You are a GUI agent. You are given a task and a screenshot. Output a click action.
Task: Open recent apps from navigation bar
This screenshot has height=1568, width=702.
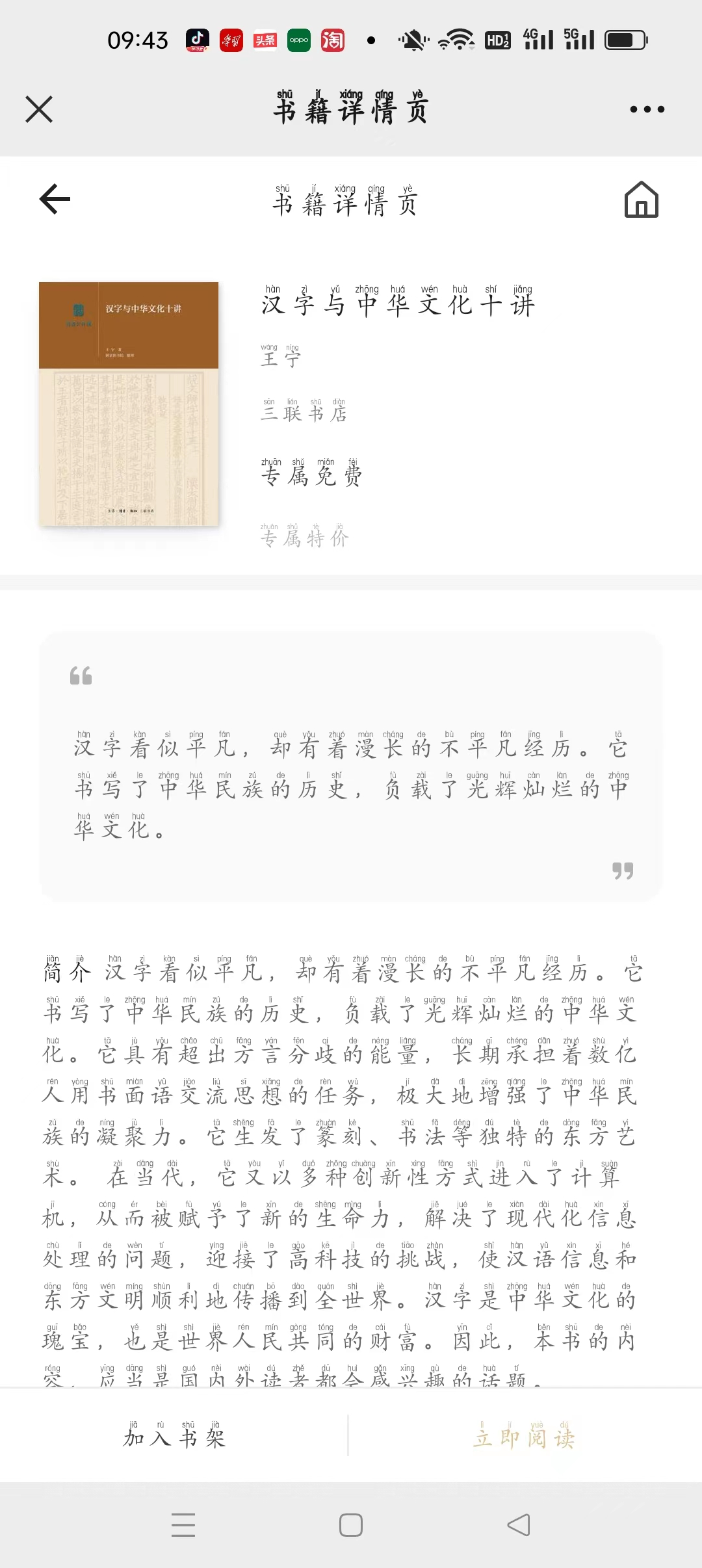(183, 1524)
